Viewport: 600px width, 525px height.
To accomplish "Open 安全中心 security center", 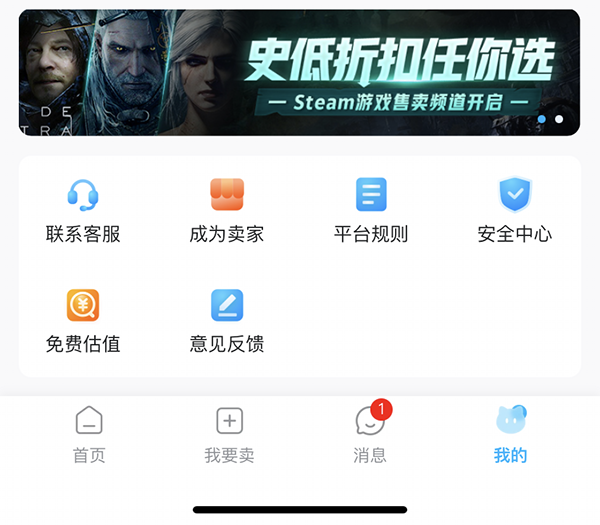I will pos(515,210).
